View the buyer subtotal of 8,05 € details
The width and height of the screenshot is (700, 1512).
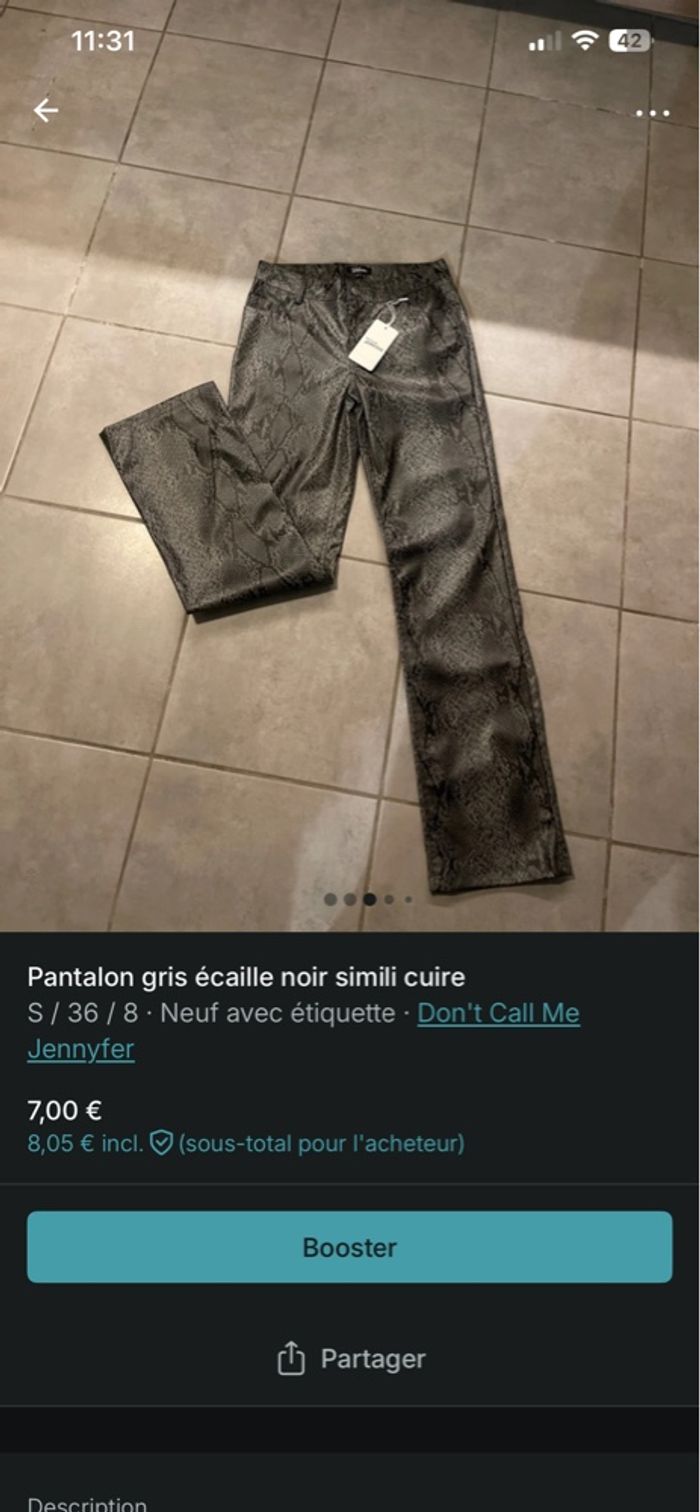[245, 1143]
